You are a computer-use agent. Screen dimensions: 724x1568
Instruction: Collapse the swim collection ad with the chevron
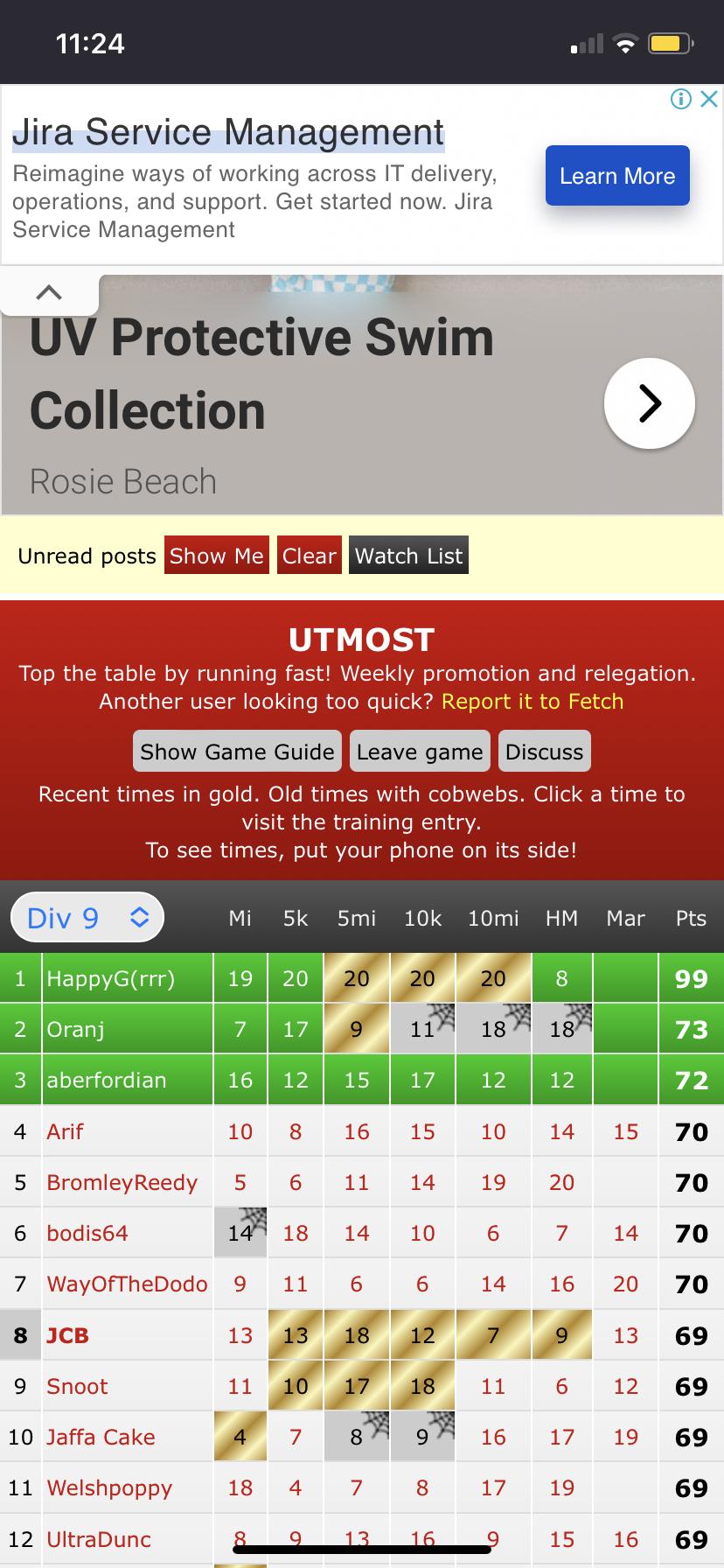[49, 293]
